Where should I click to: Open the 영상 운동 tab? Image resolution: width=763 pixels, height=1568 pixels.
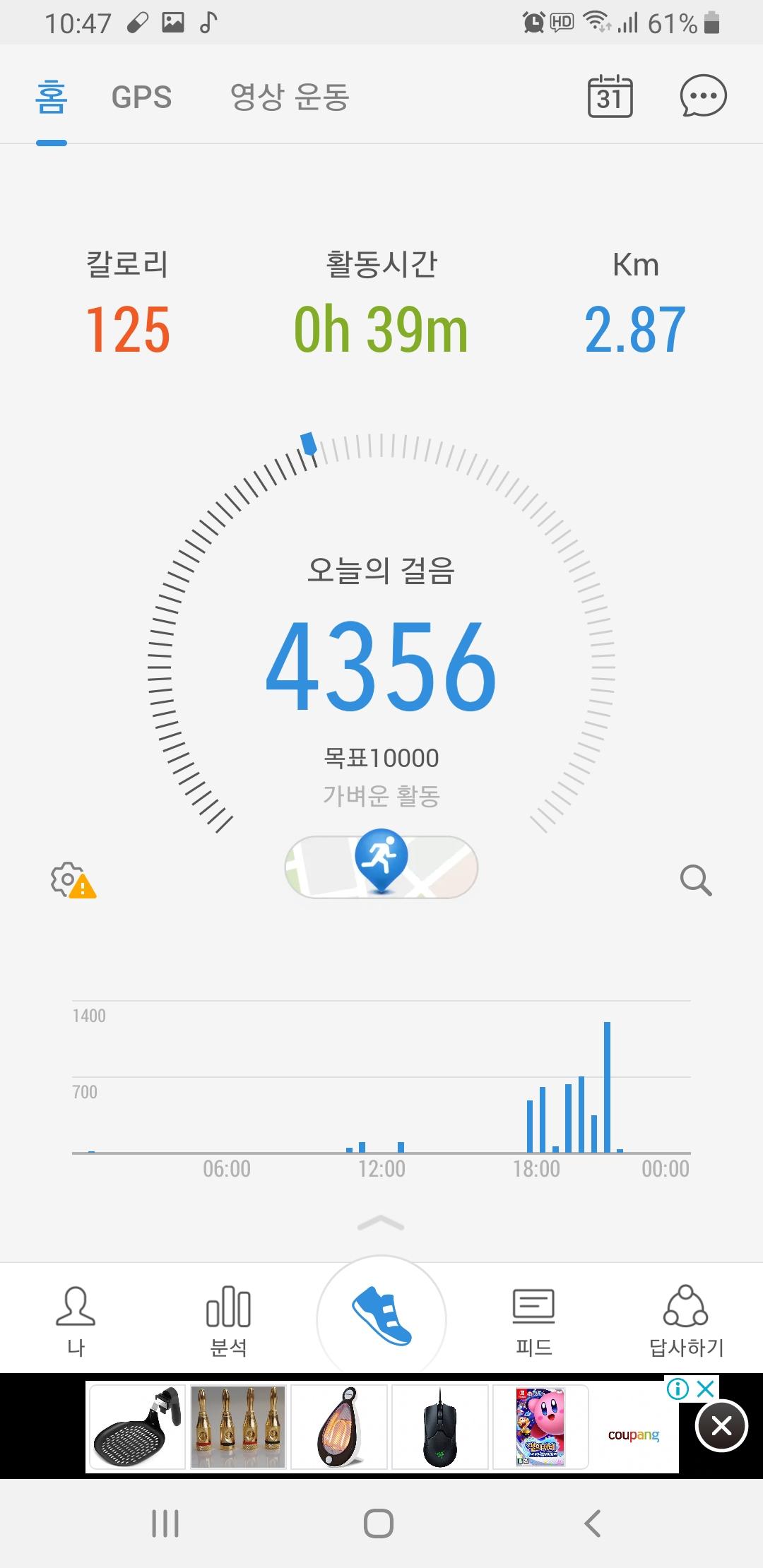(x=290, y=97)
